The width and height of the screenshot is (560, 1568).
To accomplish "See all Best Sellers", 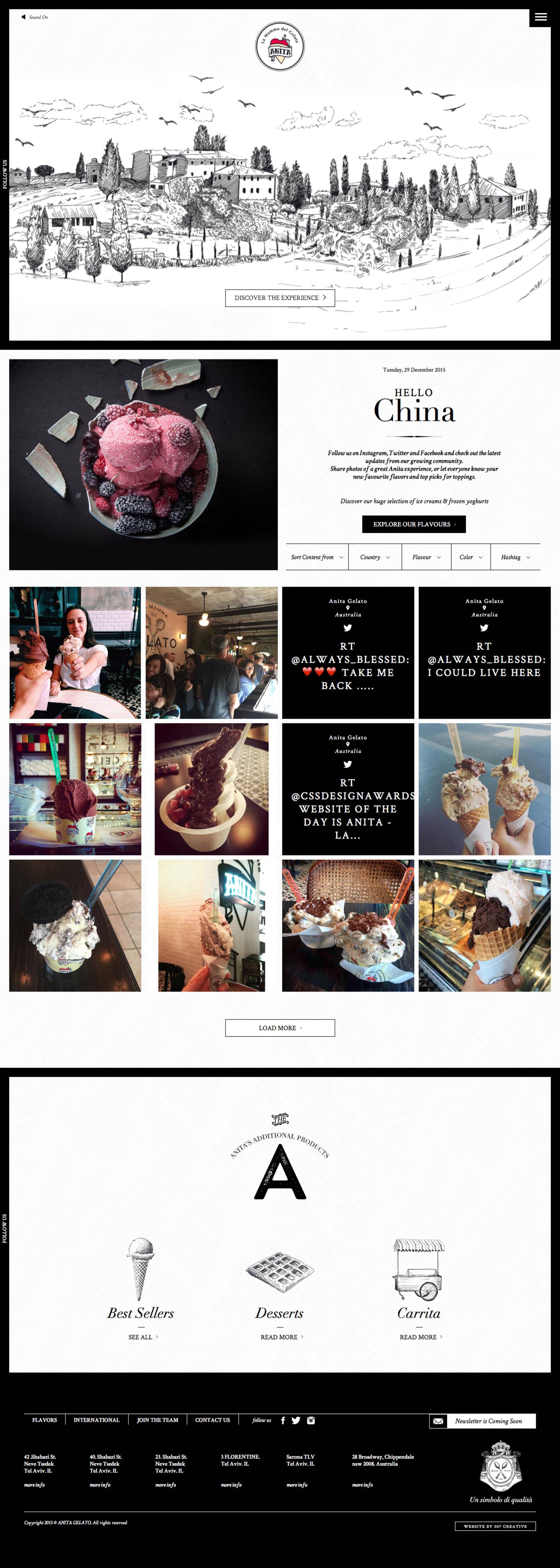I will [x=142, y=1337].
